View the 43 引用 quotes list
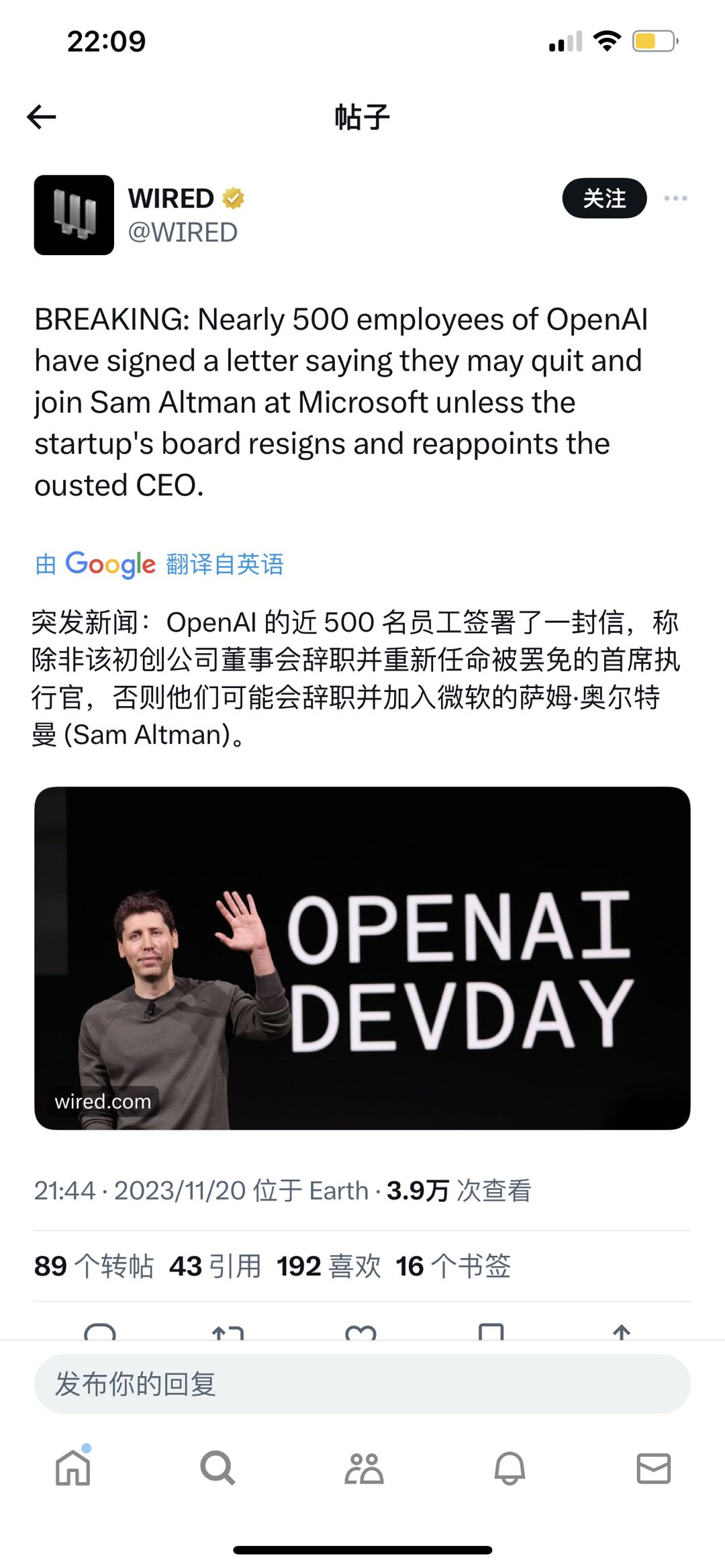This screenshot has height=1568, width=725. click(x=215, y=1267)
